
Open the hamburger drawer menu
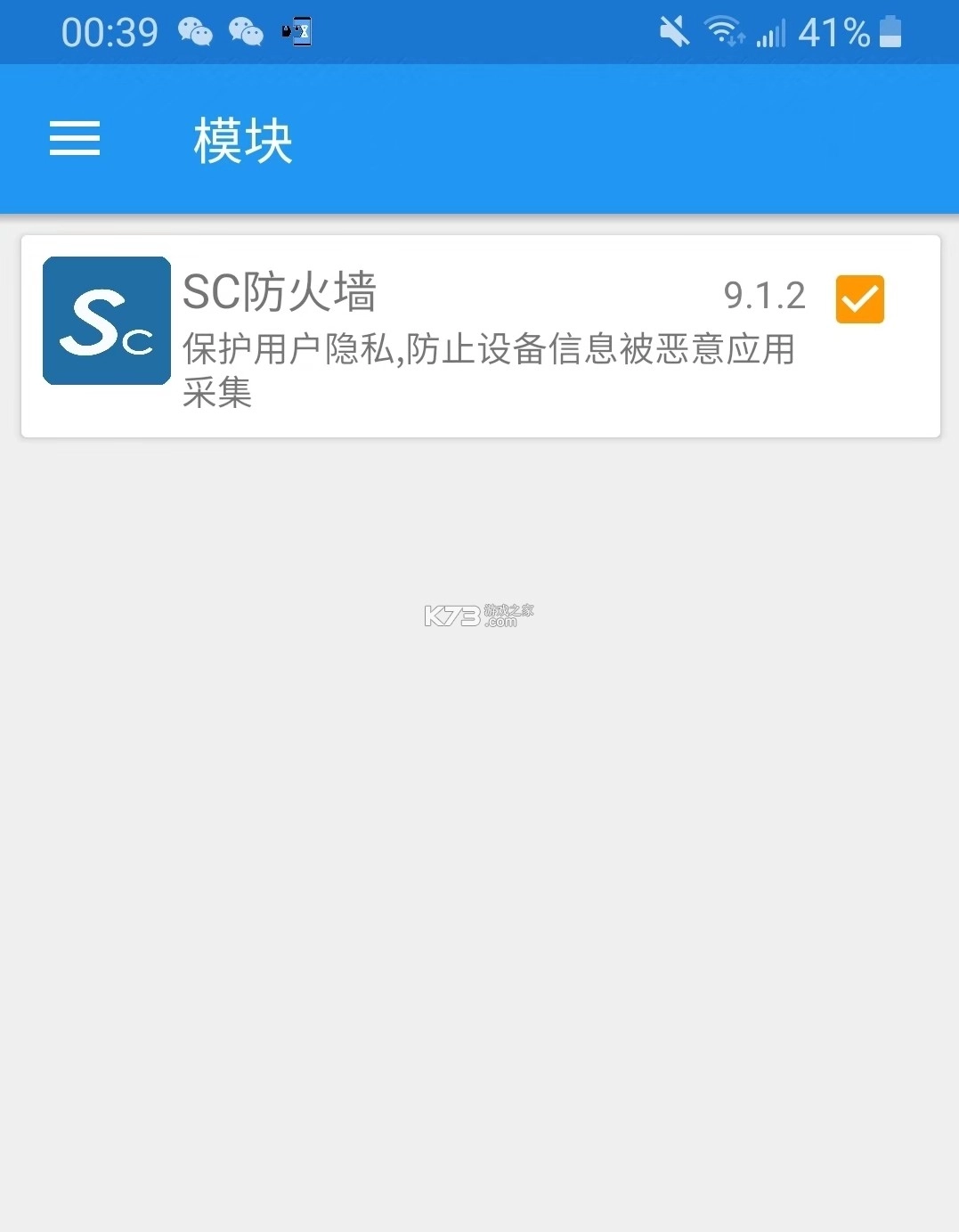pos(75,139)
